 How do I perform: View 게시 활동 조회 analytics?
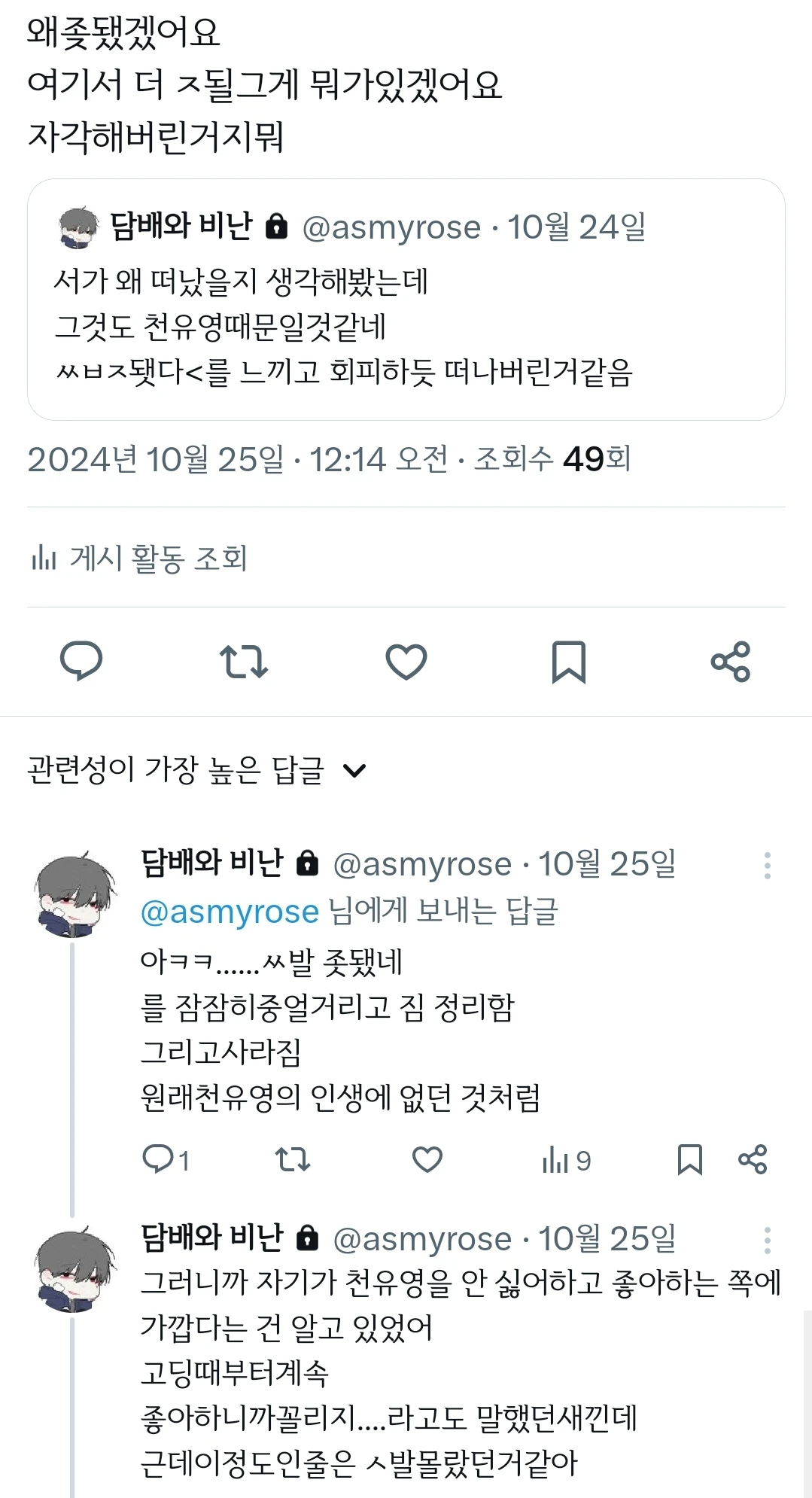(x=140, y=558)
